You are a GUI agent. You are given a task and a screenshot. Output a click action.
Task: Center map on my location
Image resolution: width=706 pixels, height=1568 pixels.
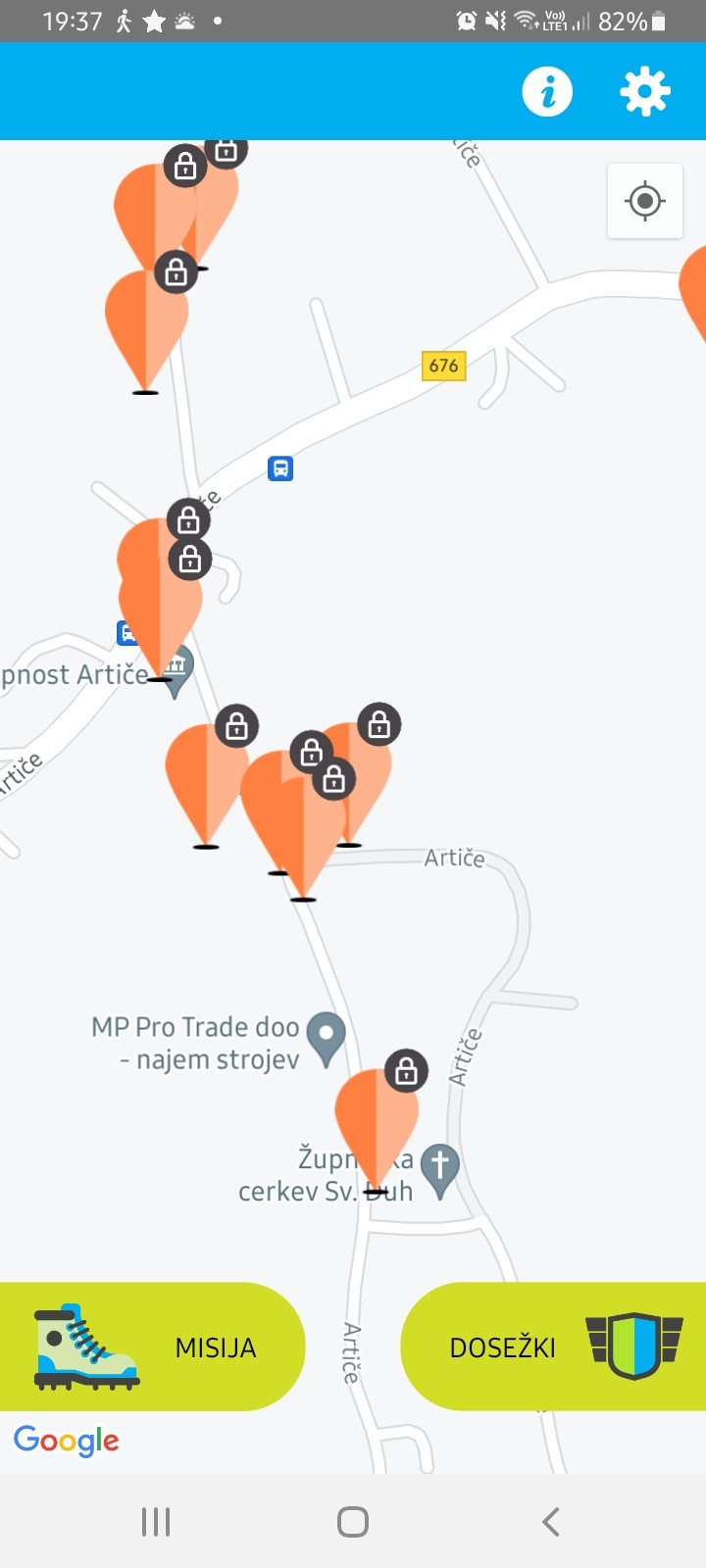pos(644,201)
